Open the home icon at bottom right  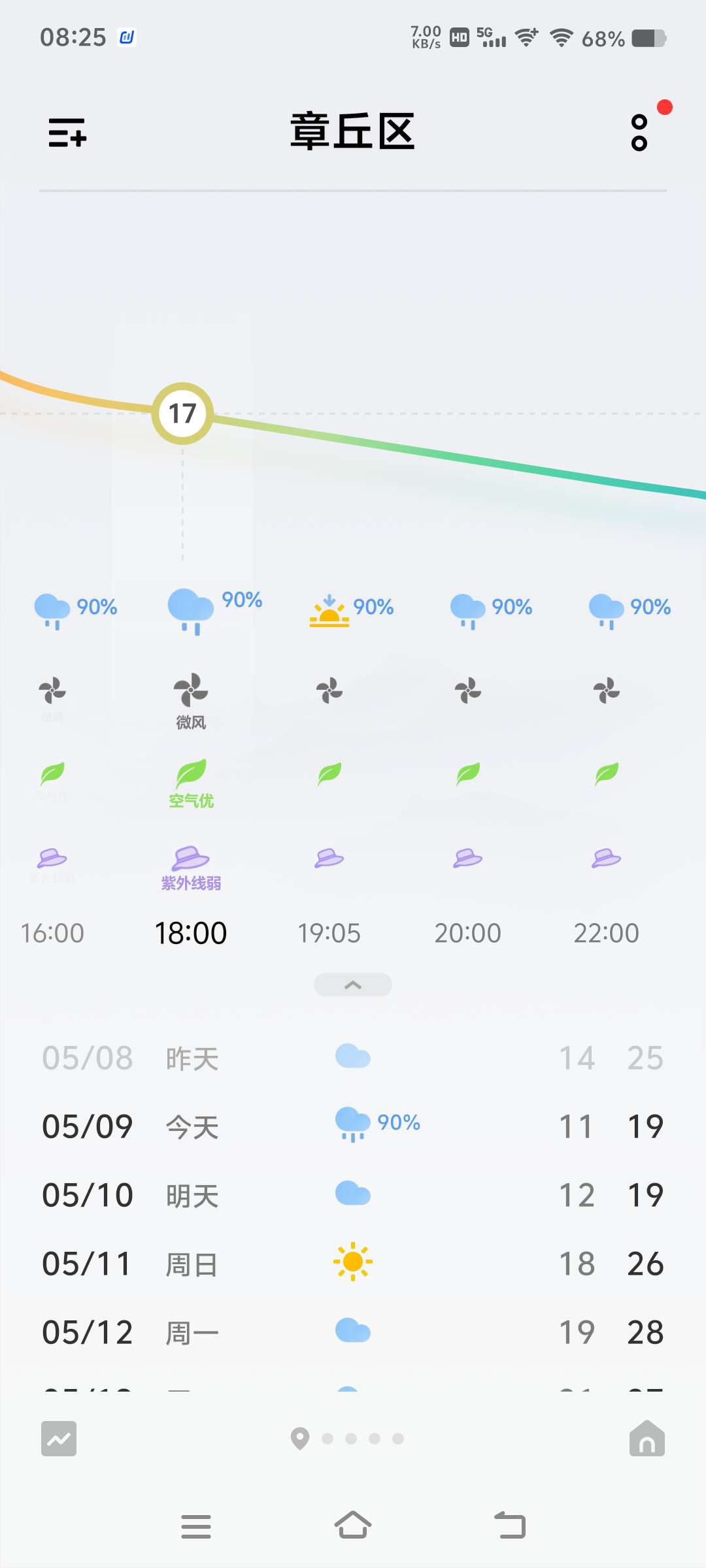(x=647, y=1439)
